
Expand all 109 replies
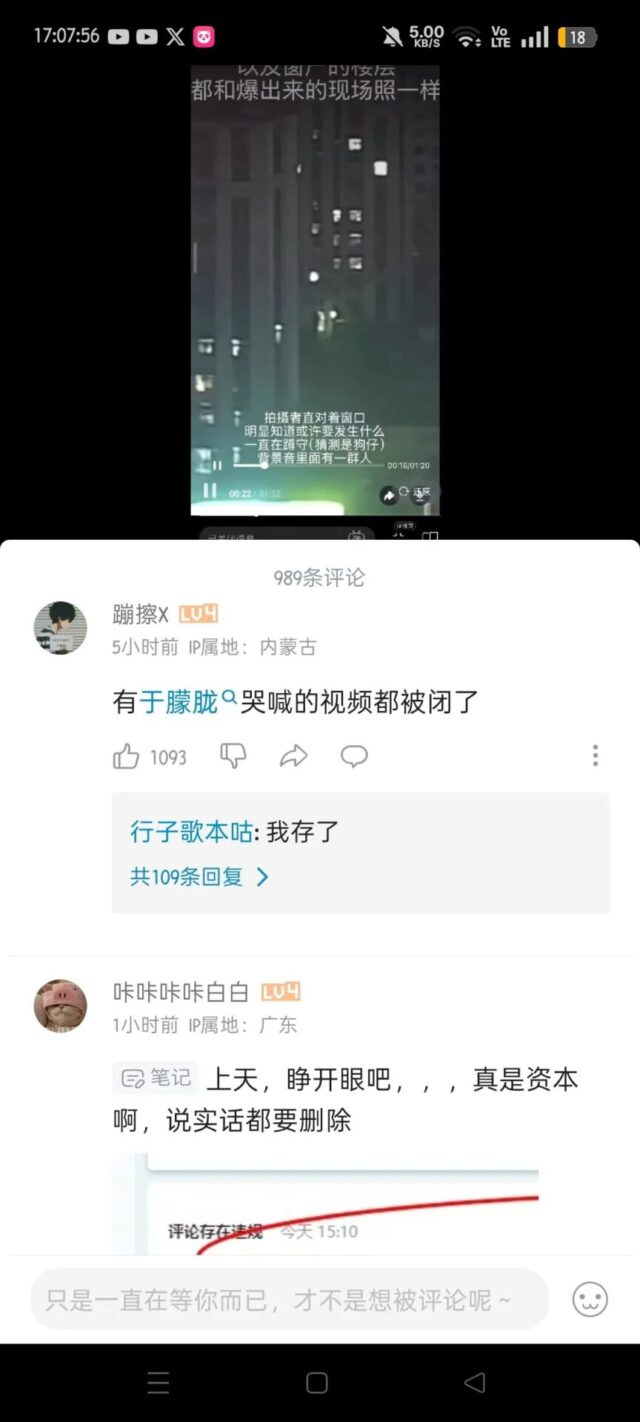[x=200, y=877]
